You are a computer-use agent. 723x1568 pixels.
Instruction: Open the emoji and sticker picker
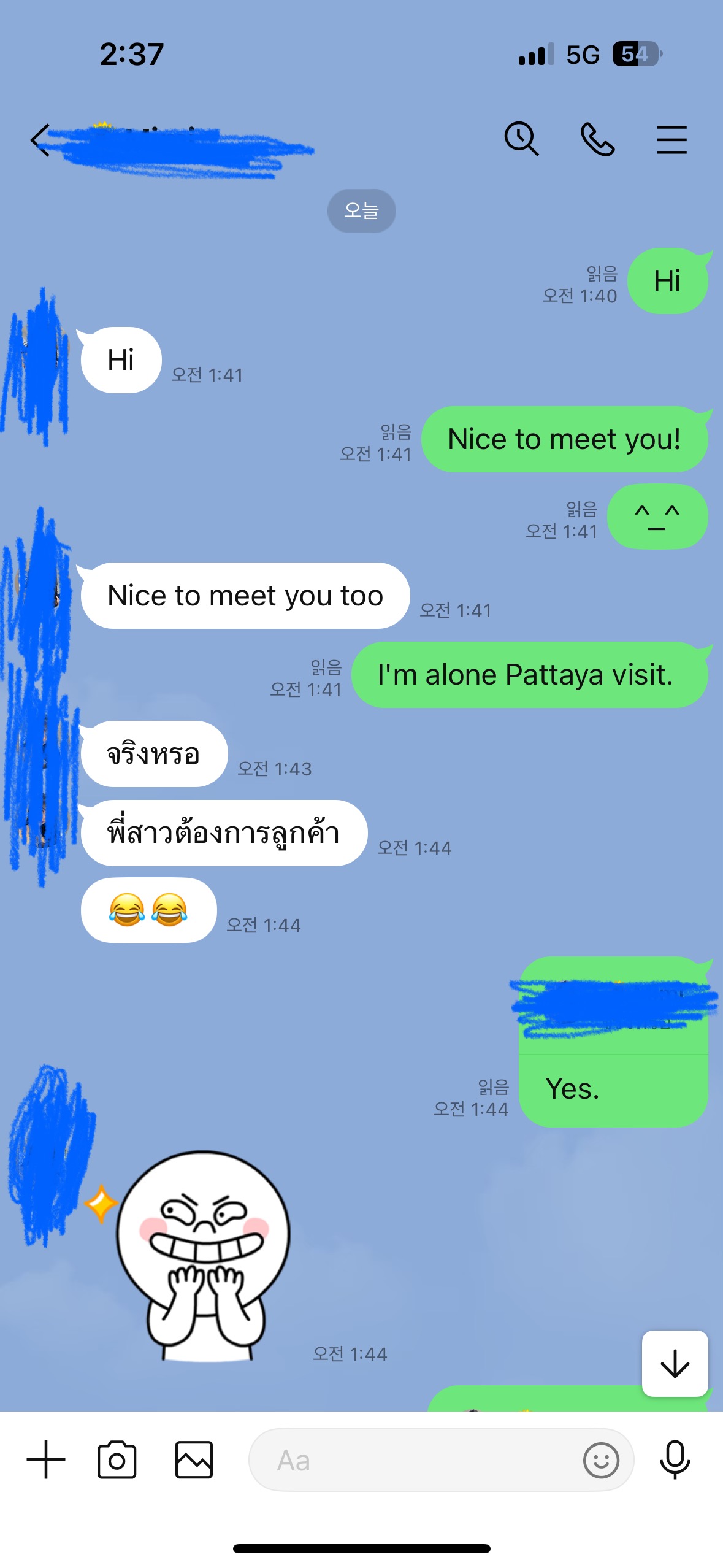601,1460
